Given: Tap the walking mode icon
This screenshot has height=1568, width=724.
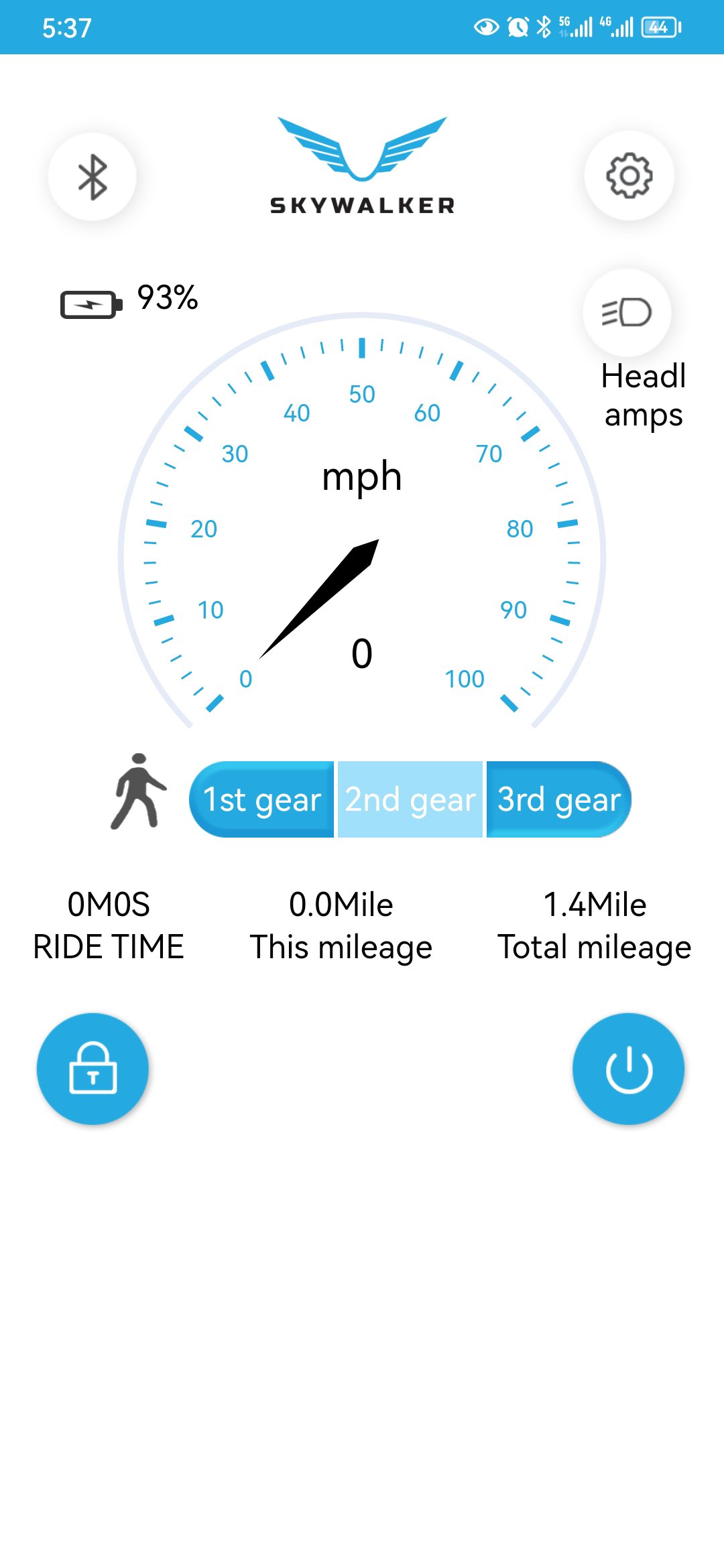Looking at the screenshot, I should pyautogui.click(x=138, y=791).
